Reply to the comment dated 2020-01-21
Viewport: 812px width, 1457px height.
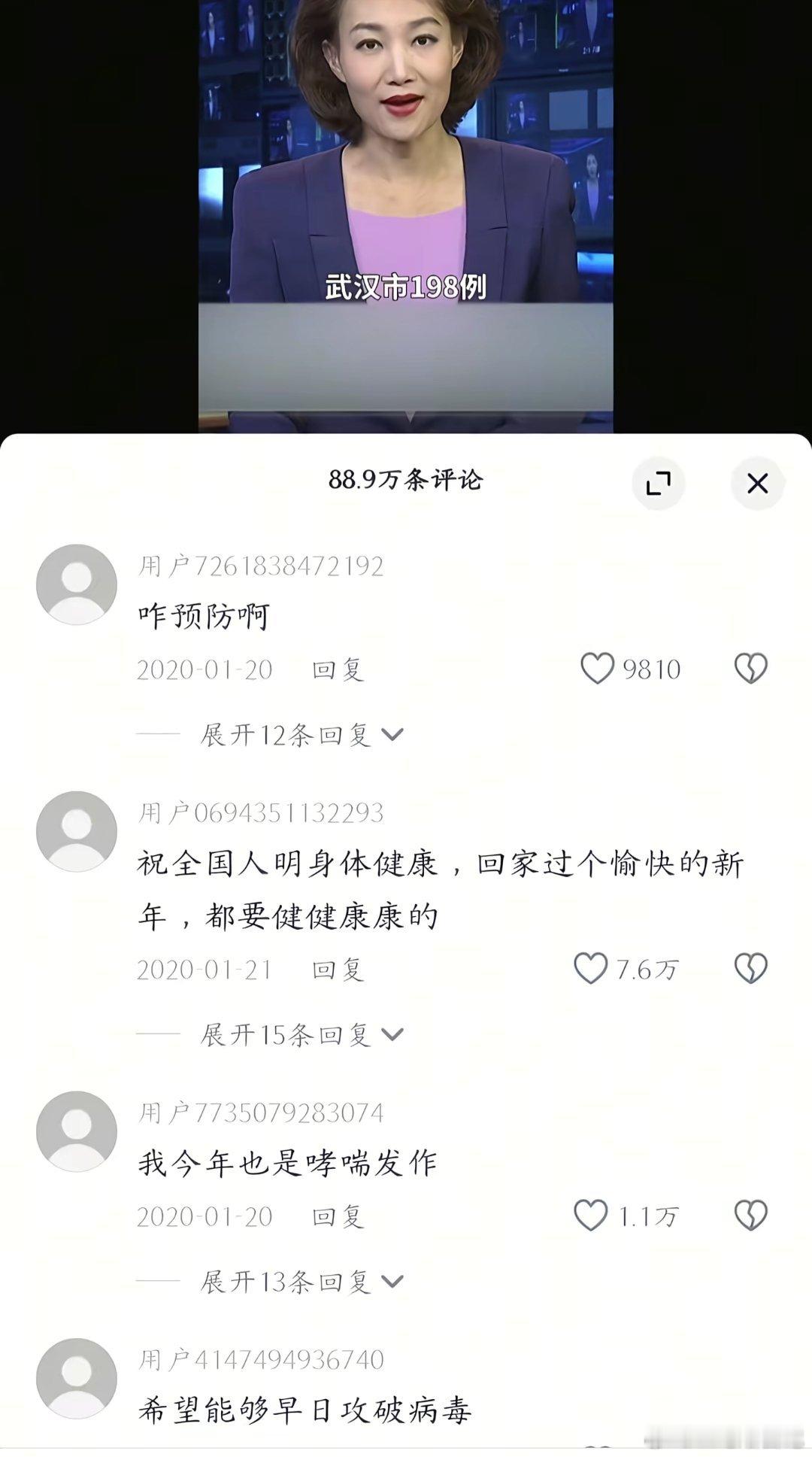click(338, 970)
